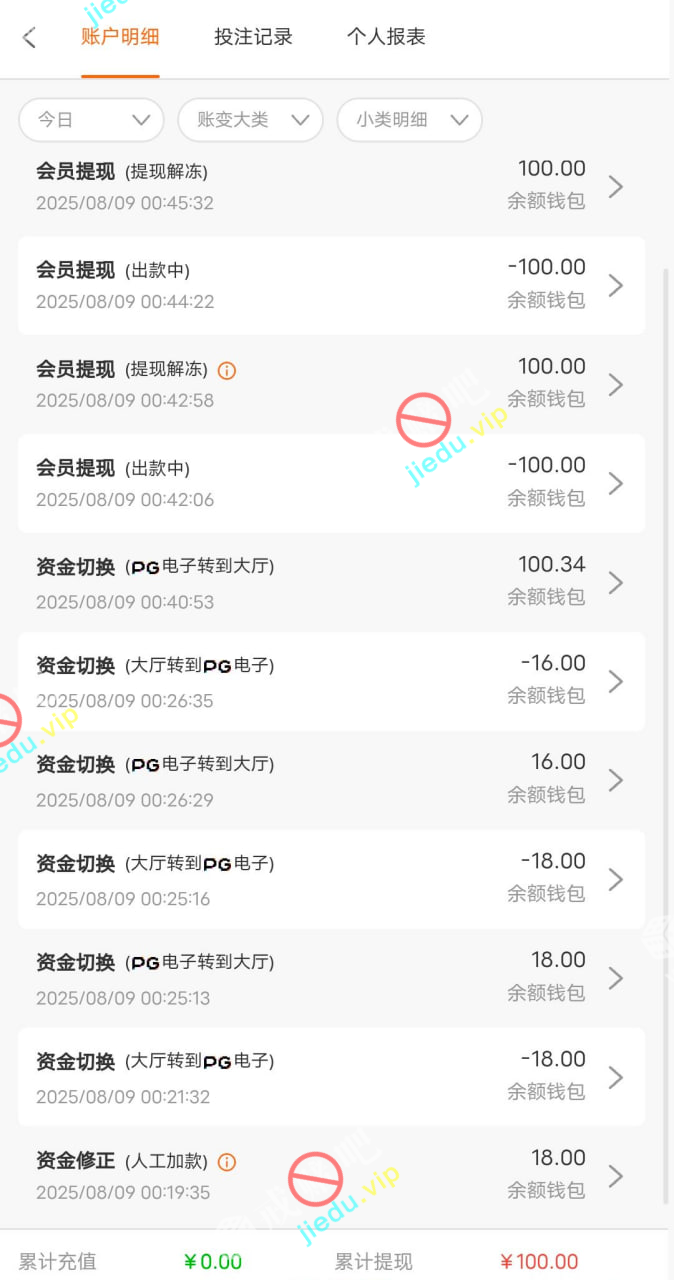View the 资金切换 entry at 00:21:32
This screenshot has width=674, height=1280.
[x=330, y=1077]
